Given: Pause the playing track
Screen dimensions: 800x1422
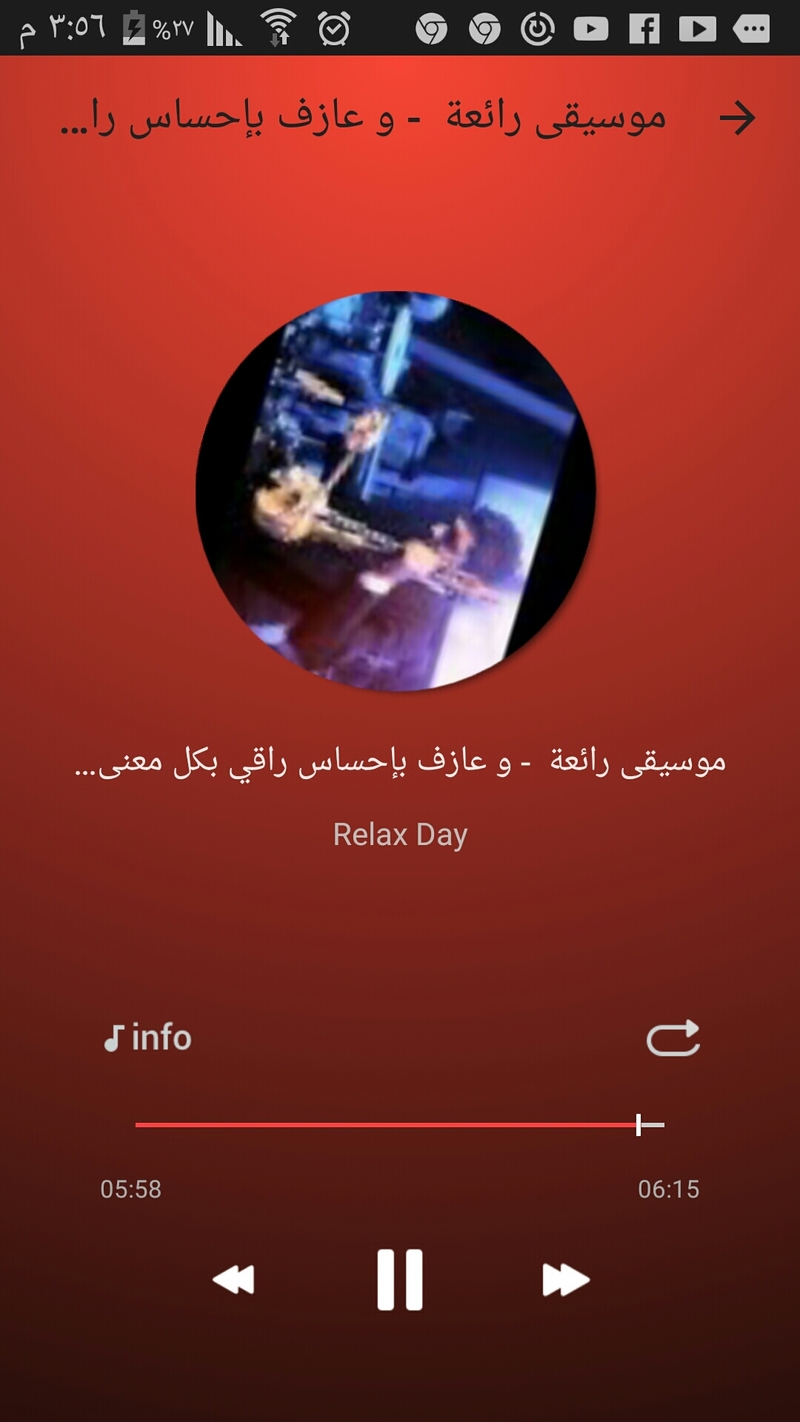Looking at the screenshot, I should 400,1279.
